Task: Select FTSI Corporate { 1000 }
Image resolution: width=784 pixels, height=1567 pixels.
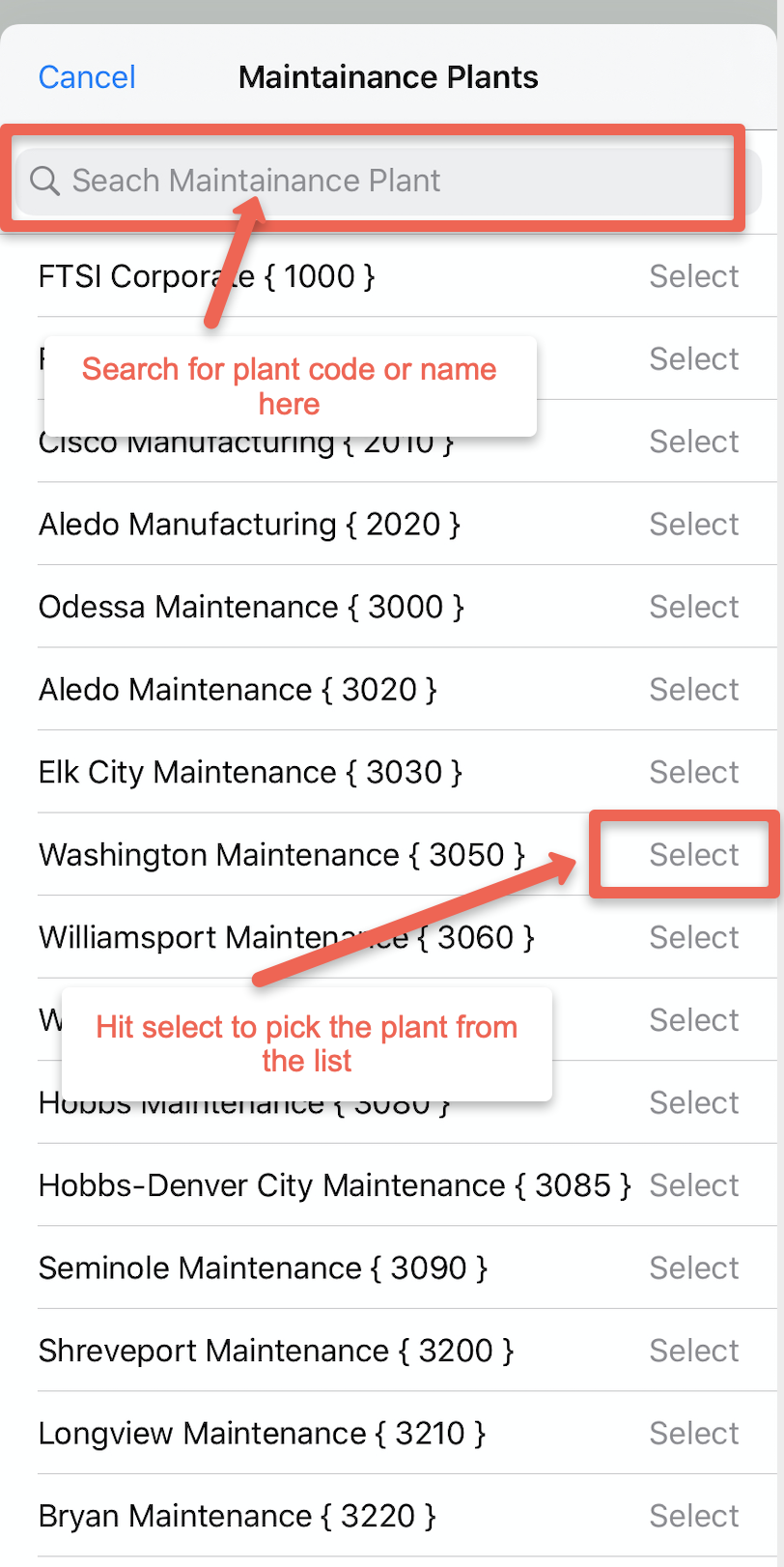Action: [x=693, y=276]
